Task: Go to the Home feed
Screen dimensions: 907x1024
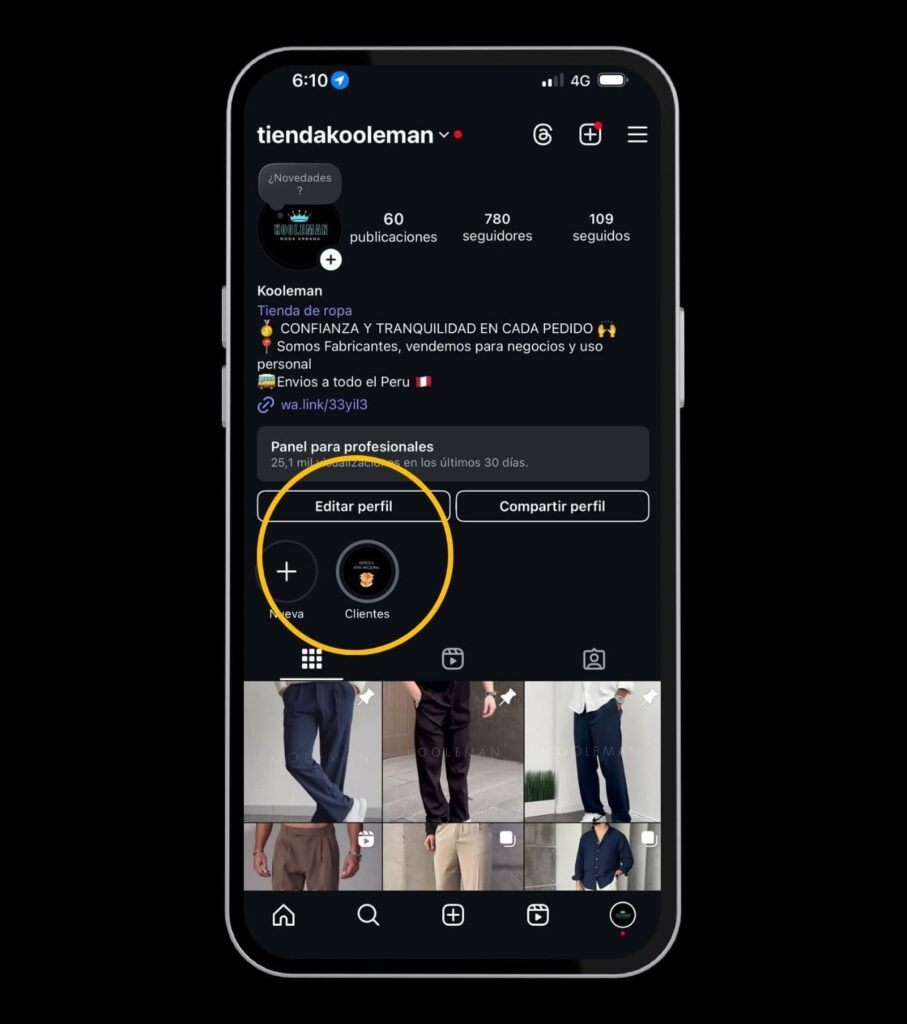Action: [284, 915]
